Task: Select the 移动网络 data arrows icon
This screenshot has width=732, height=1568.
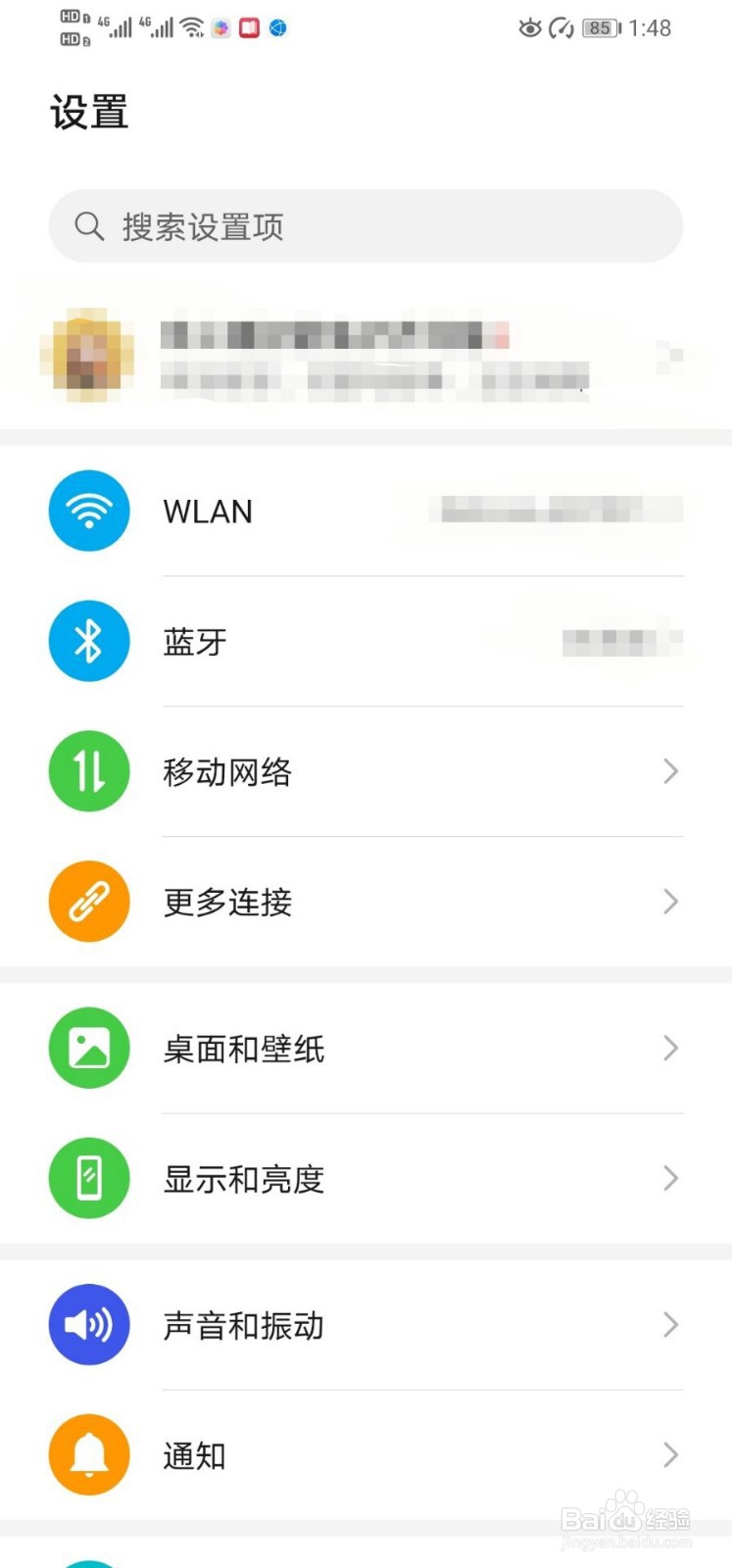Action: pyautogui.click(x=88, y=771)
